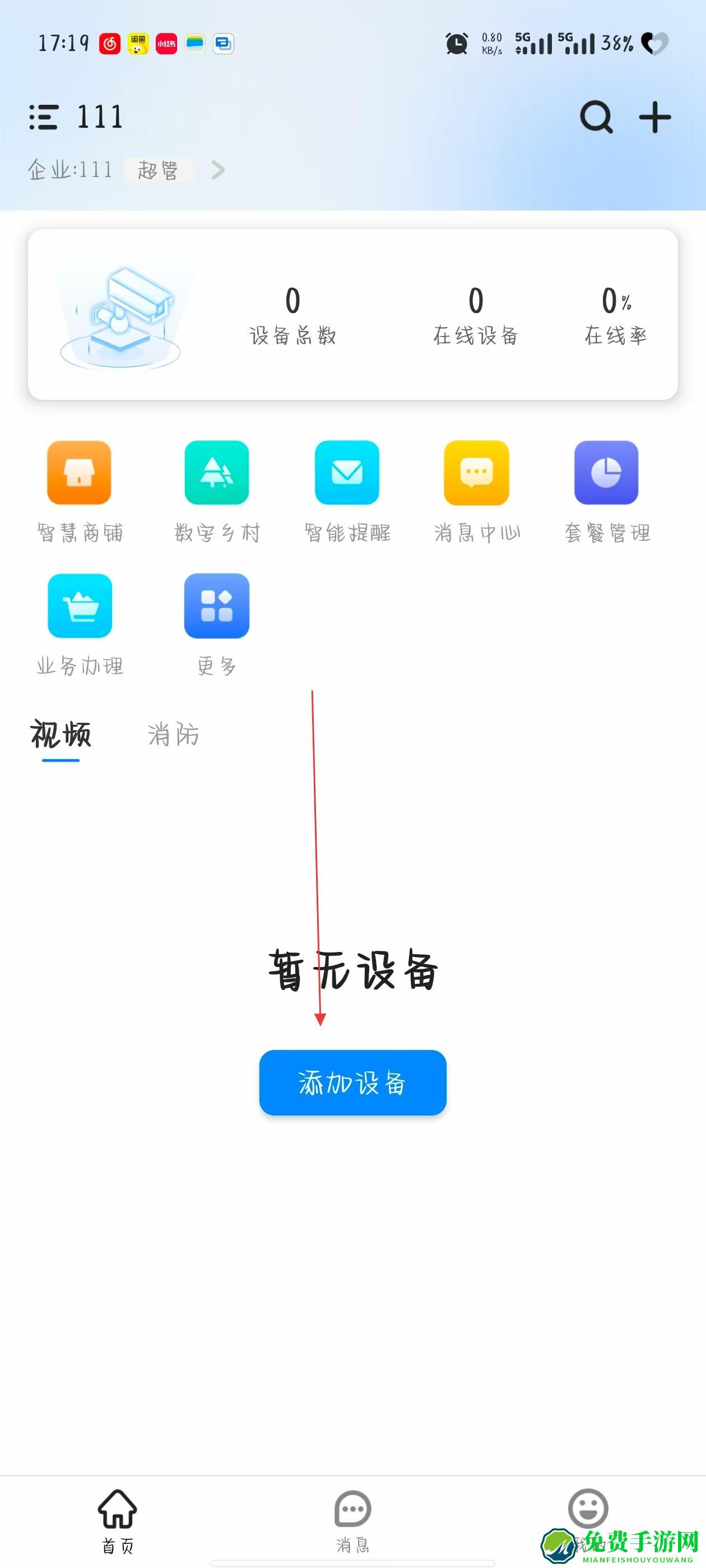This screenshot has width=706, height=1568.
Task: Select the 视频 tab
Action: point(61,735)
